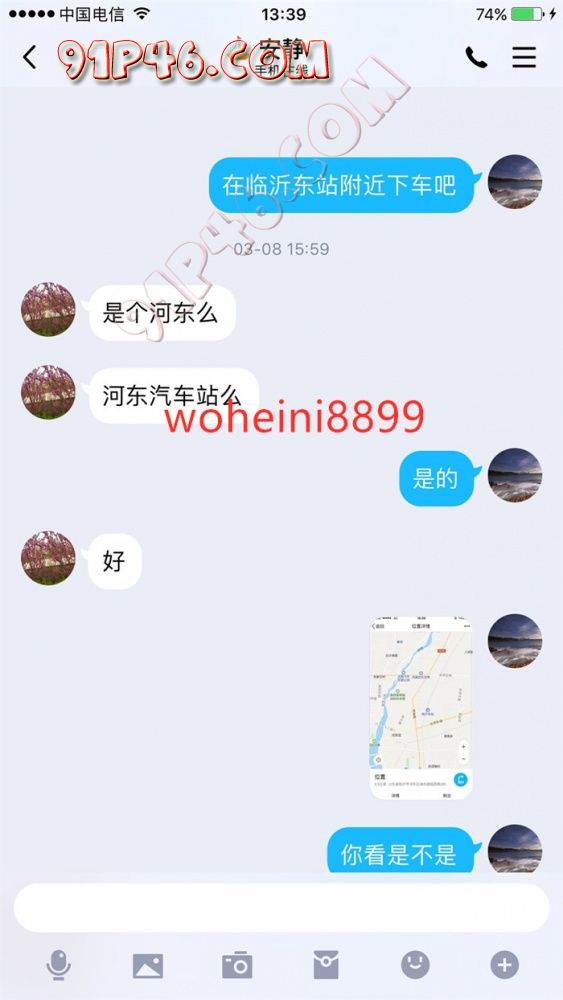
Task: Open the emoji sticker panel
Action: [x=415, y=965]
